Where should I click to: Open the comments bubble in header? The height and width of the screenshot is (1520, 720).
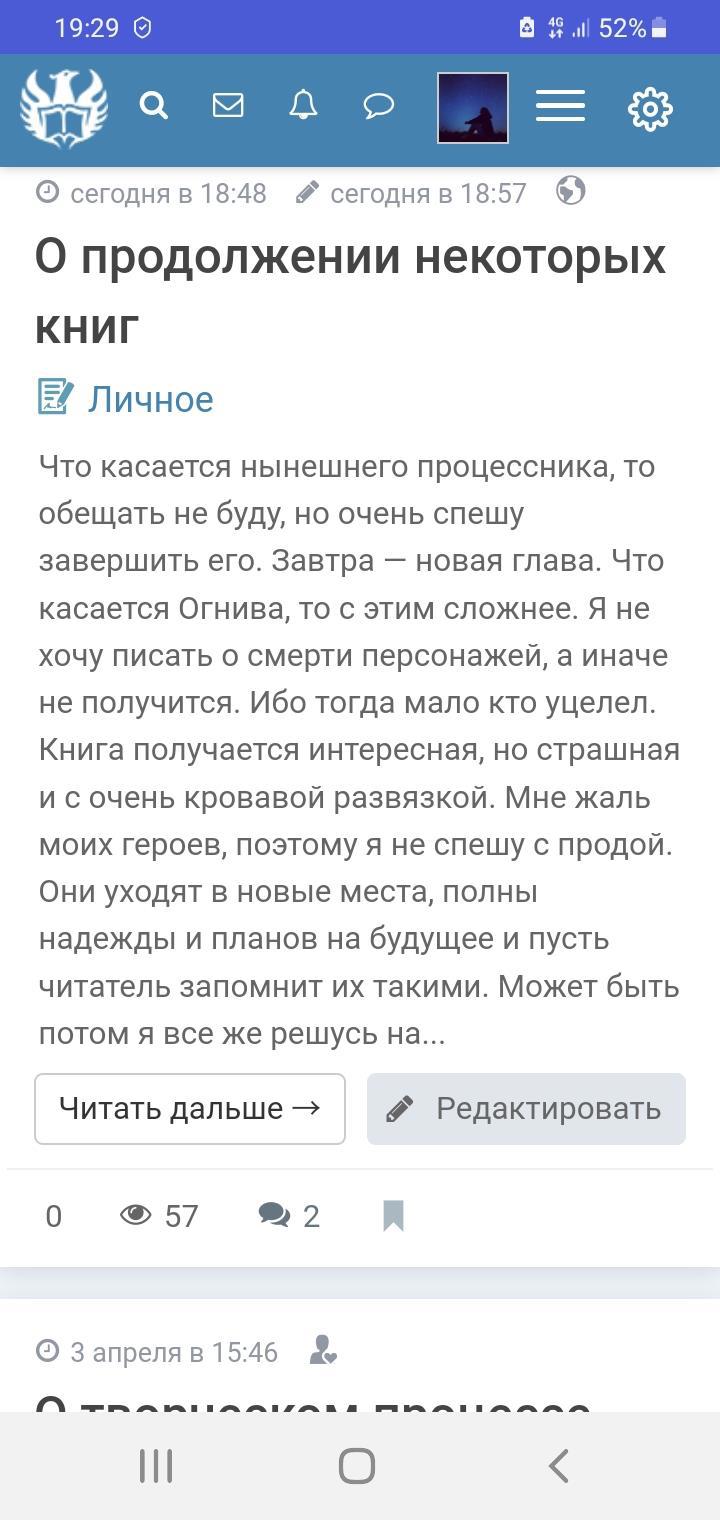point(378,106)
